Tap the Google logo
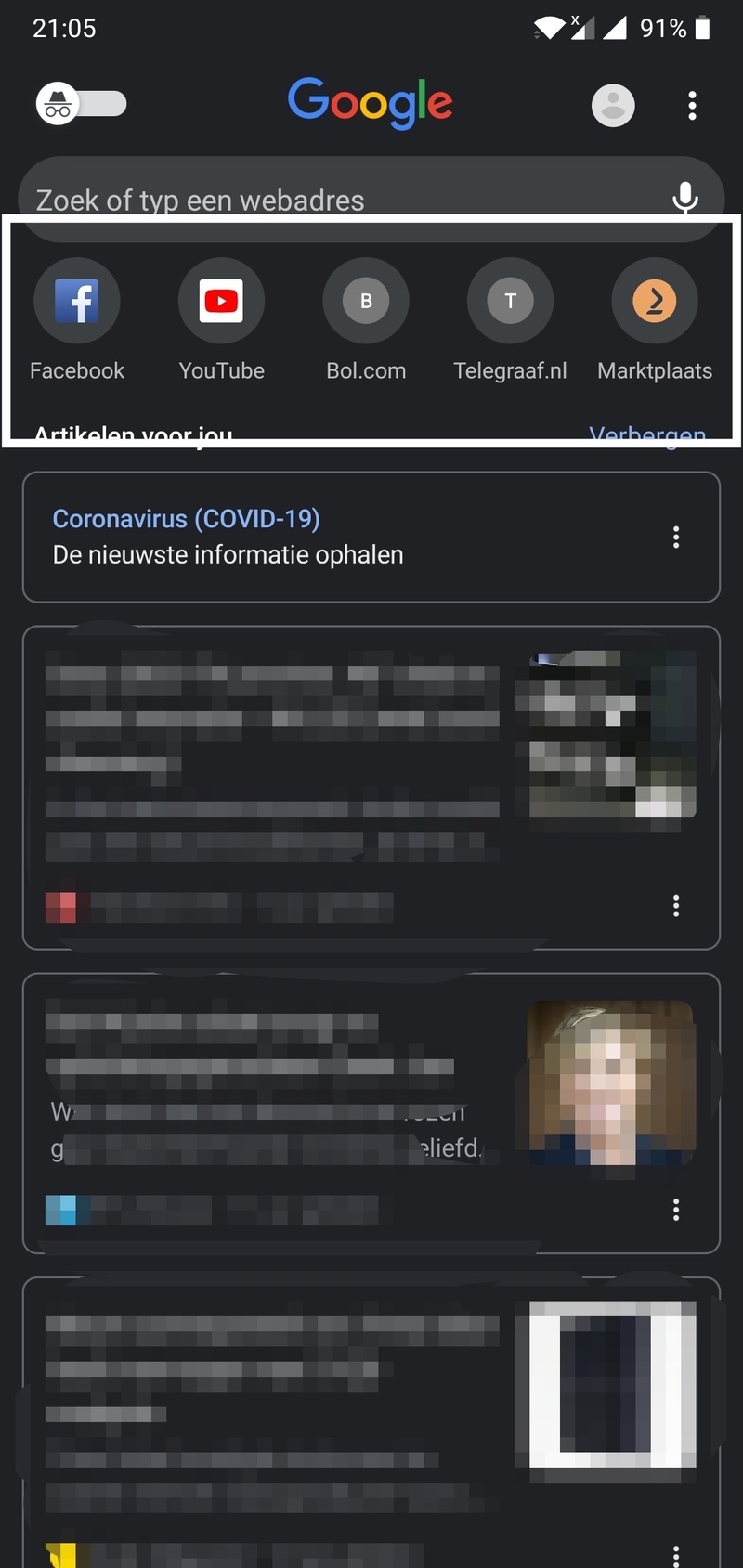This screenshot has height=1568, width=743. coord(371,104)
